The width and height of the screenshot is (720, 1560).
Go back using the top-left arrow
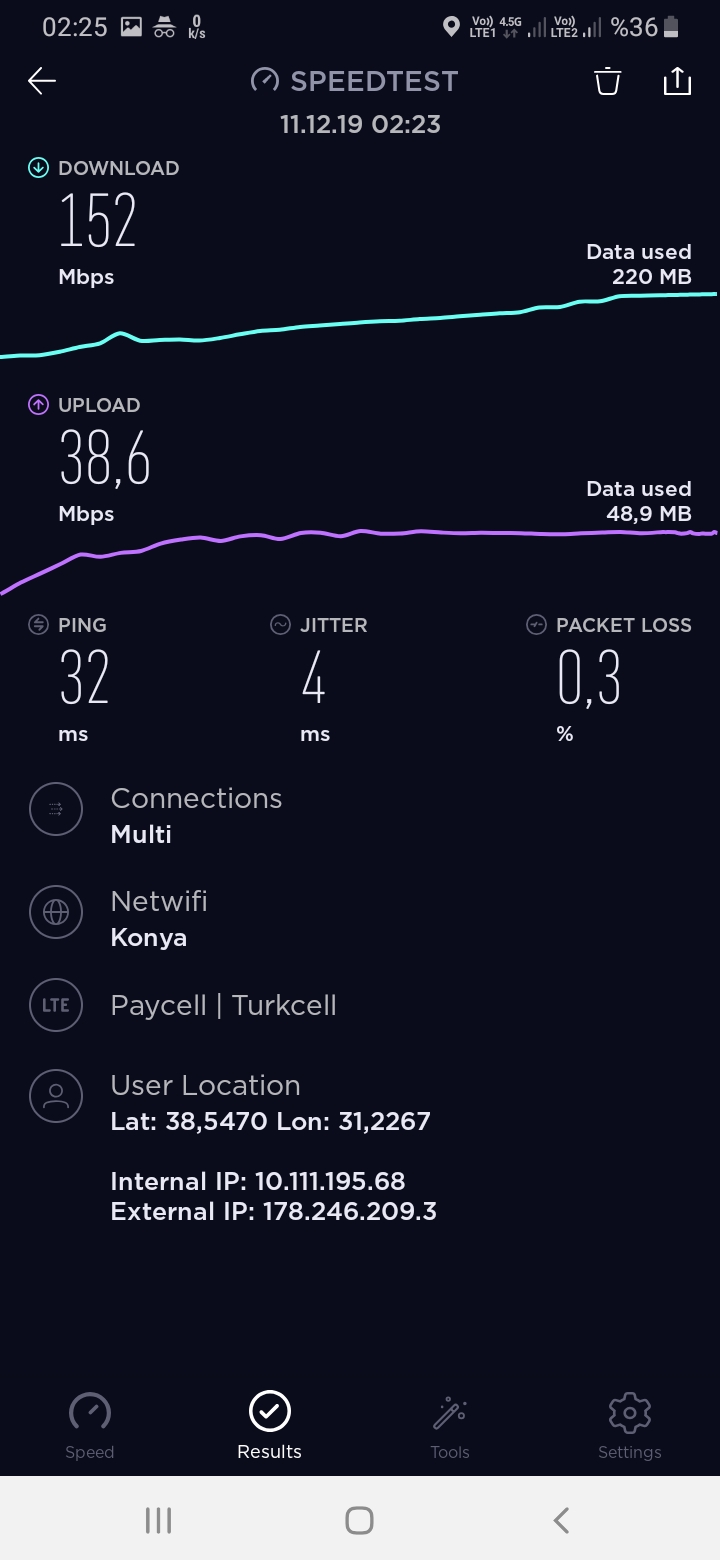[42, 81]
